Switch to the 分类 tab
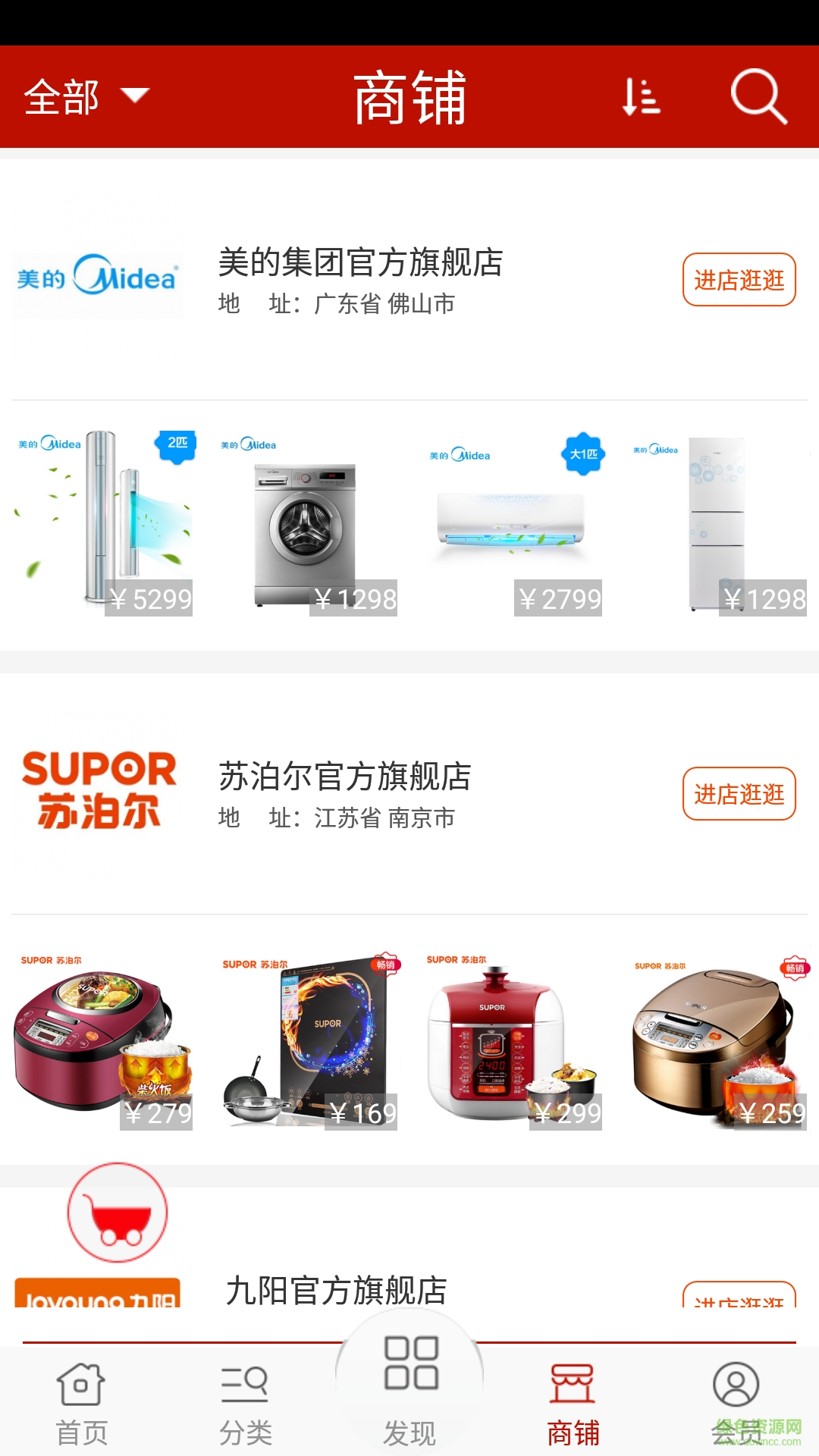 coord(245,1403)
